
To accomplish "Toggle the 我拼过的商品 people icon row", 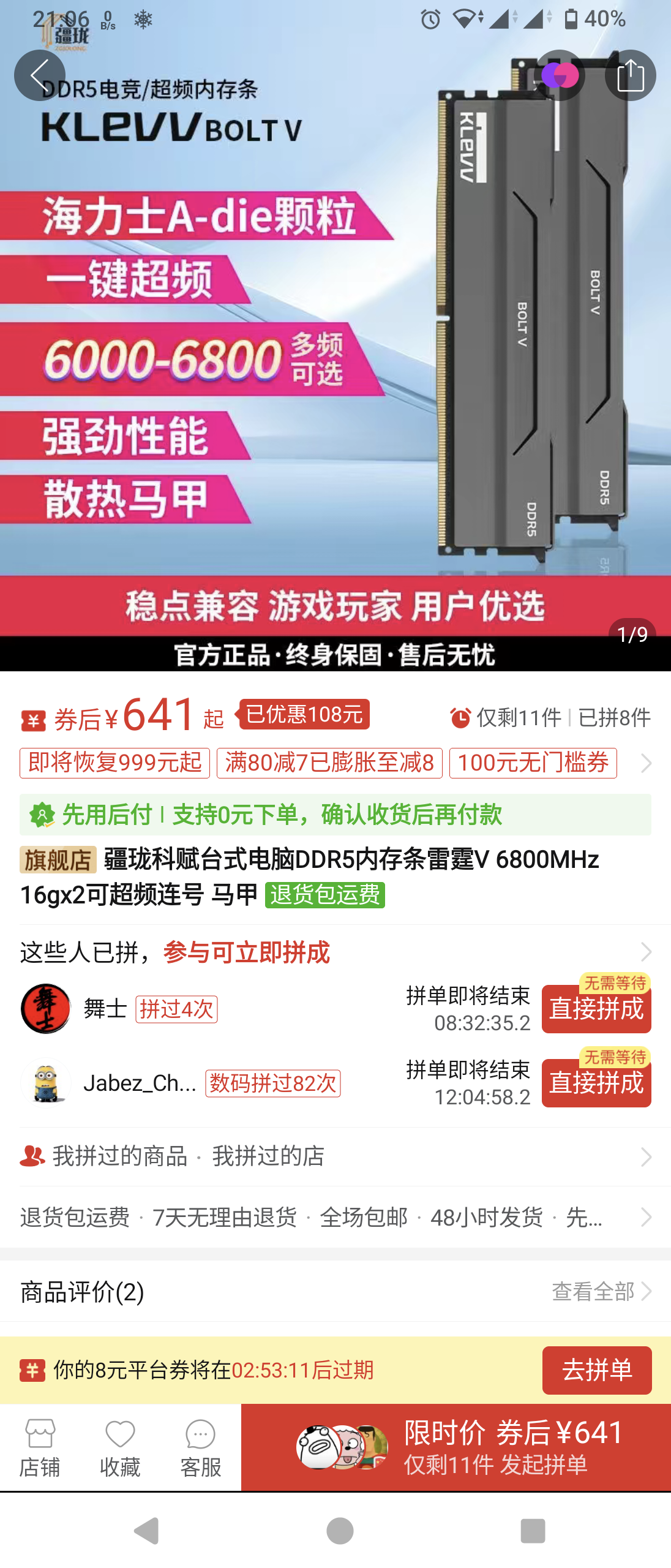I will (34, 1155).
